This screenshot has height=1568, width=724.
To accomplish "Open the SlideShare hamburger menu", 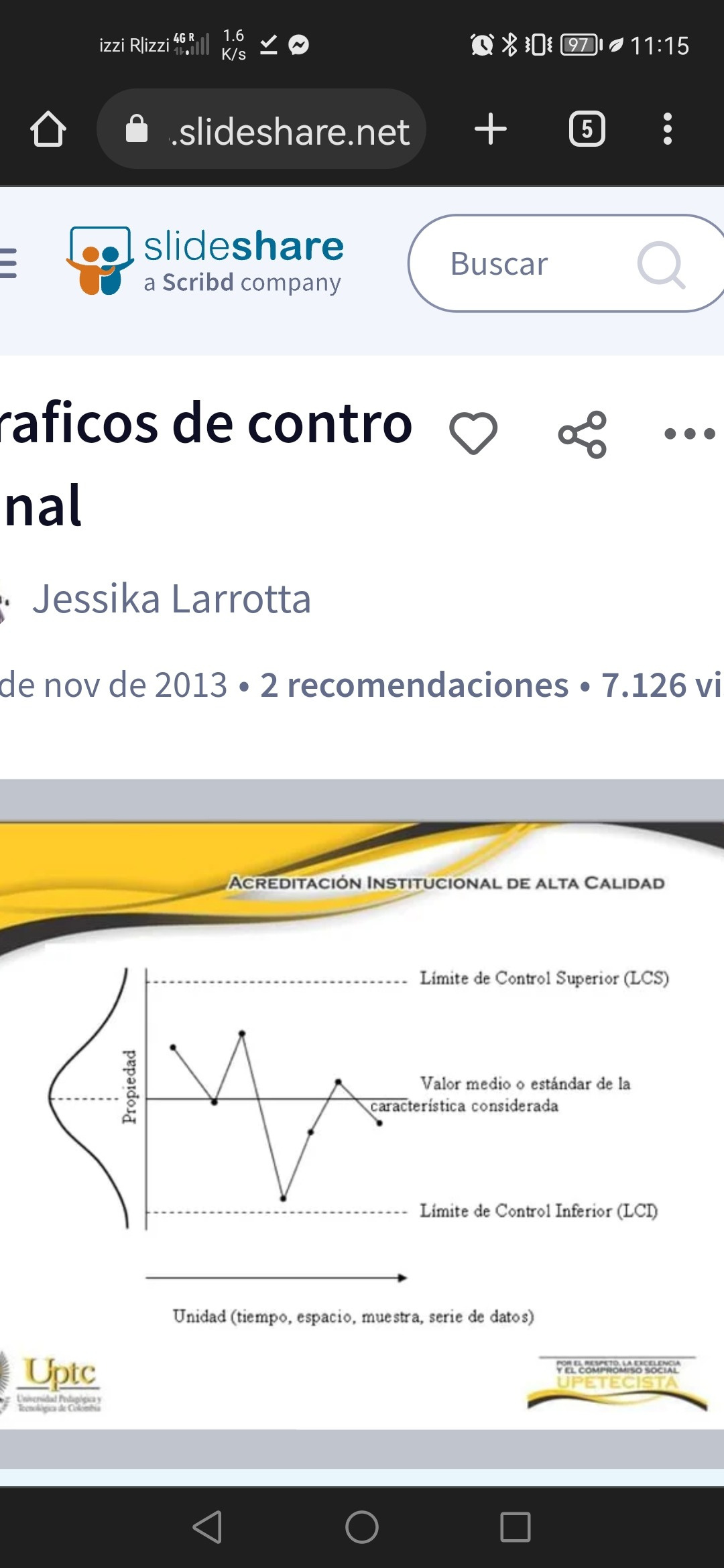I will coord(8,263).
